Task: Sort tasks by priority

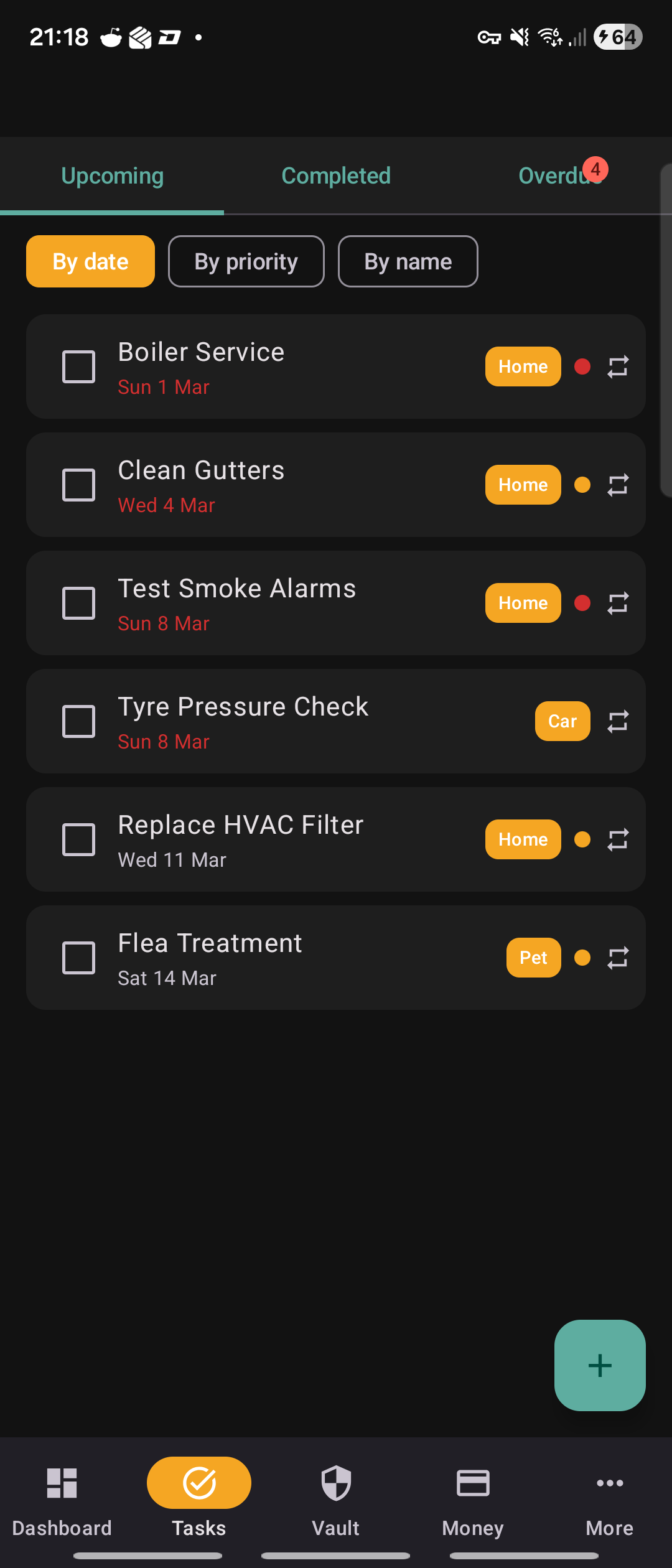Action: [x=246, y=261]
